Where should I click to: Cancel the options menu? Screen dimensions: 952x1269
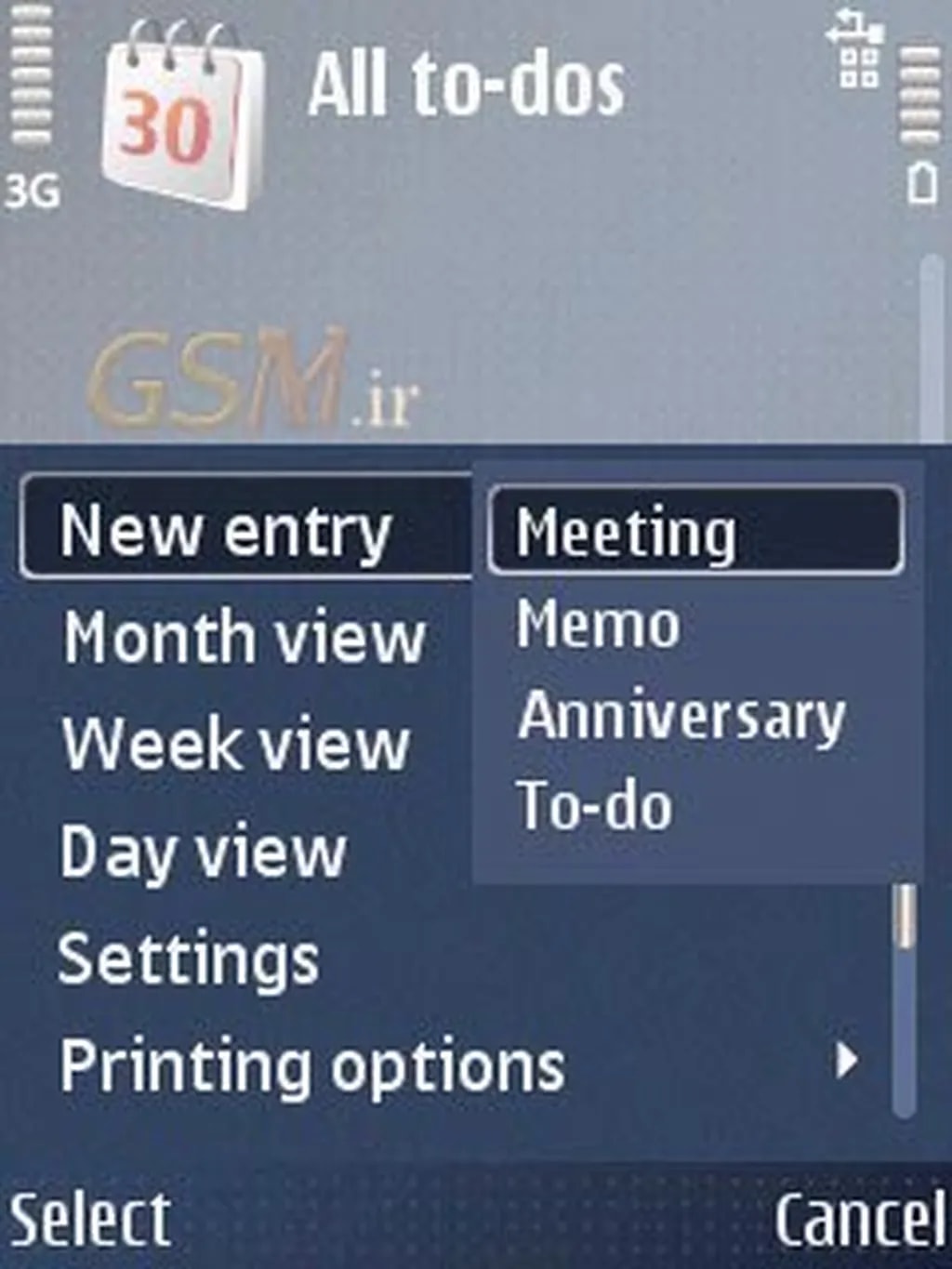click(858, 1219)
